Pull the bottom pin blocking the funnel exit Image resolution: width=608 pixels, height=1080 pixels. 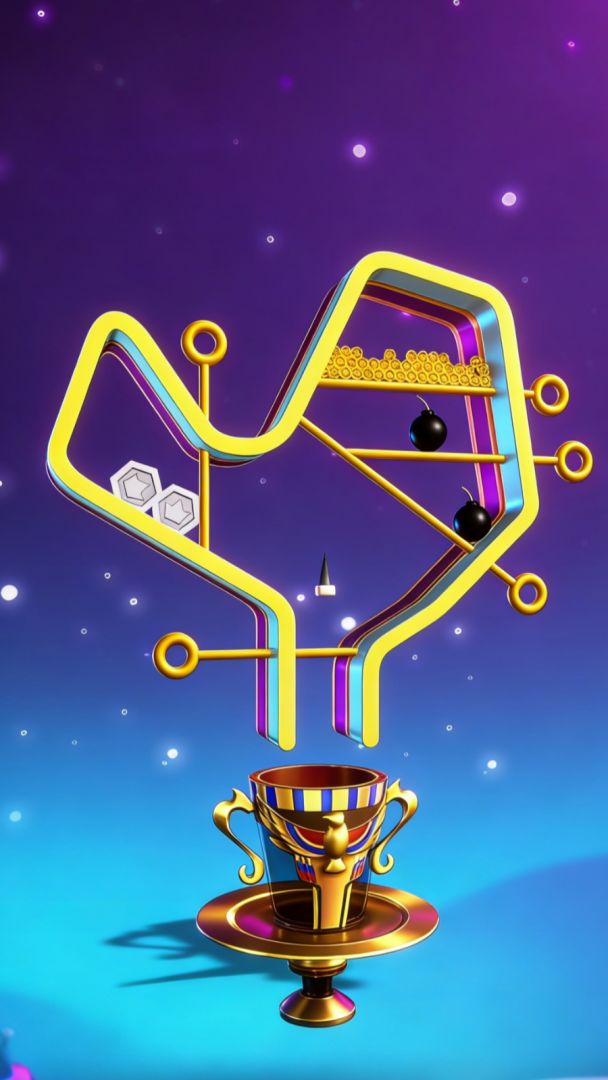coord(176,655)
